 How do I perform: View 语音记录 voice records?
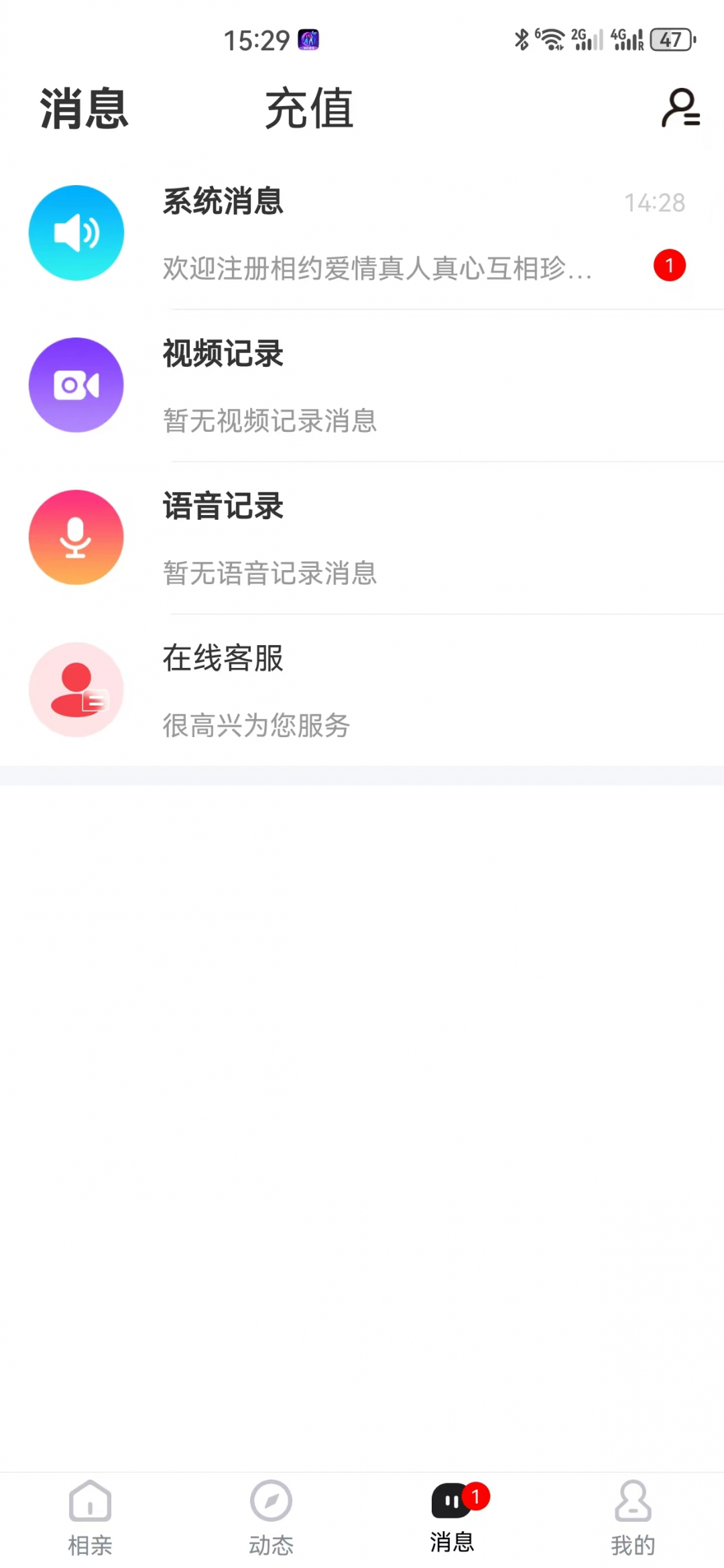[362, 538]
